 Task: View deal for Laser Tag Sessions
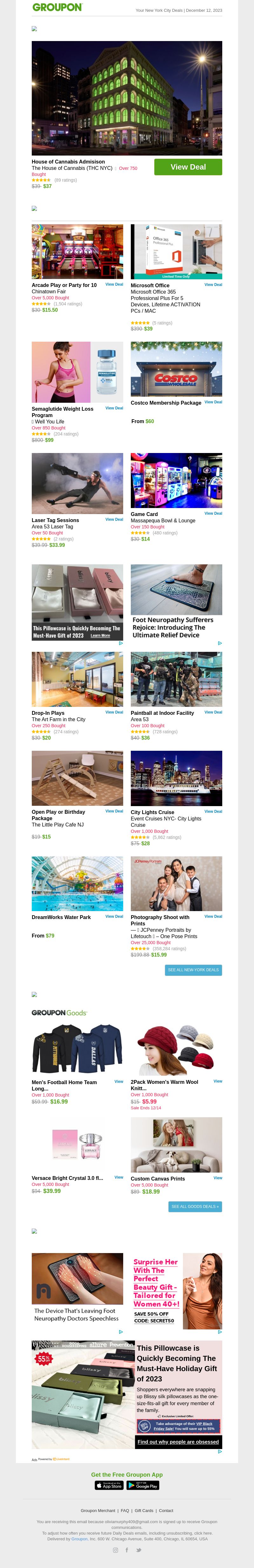point(114,519)
